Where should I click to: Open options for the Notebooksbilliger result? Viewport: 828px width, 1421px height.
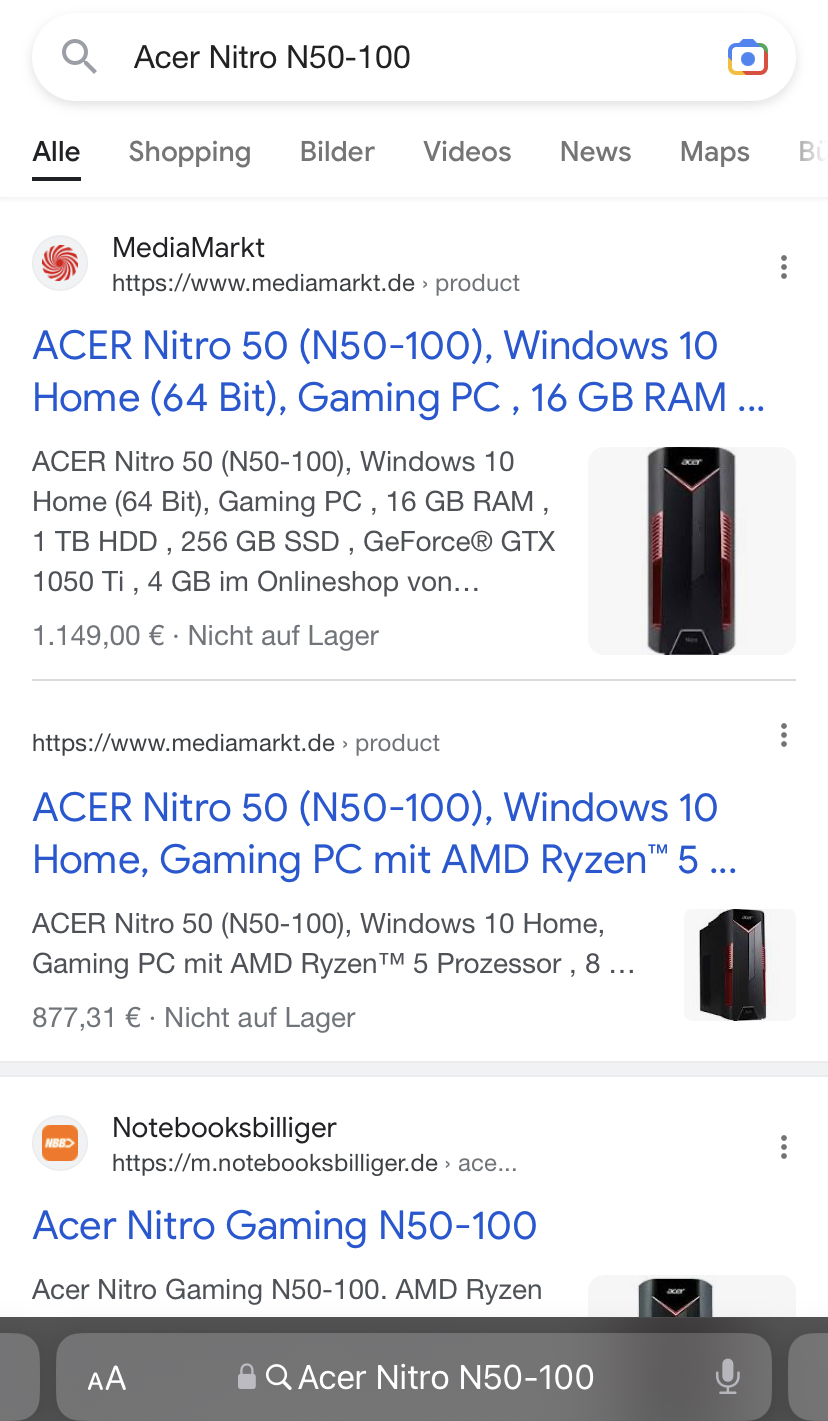[784, 1147]
